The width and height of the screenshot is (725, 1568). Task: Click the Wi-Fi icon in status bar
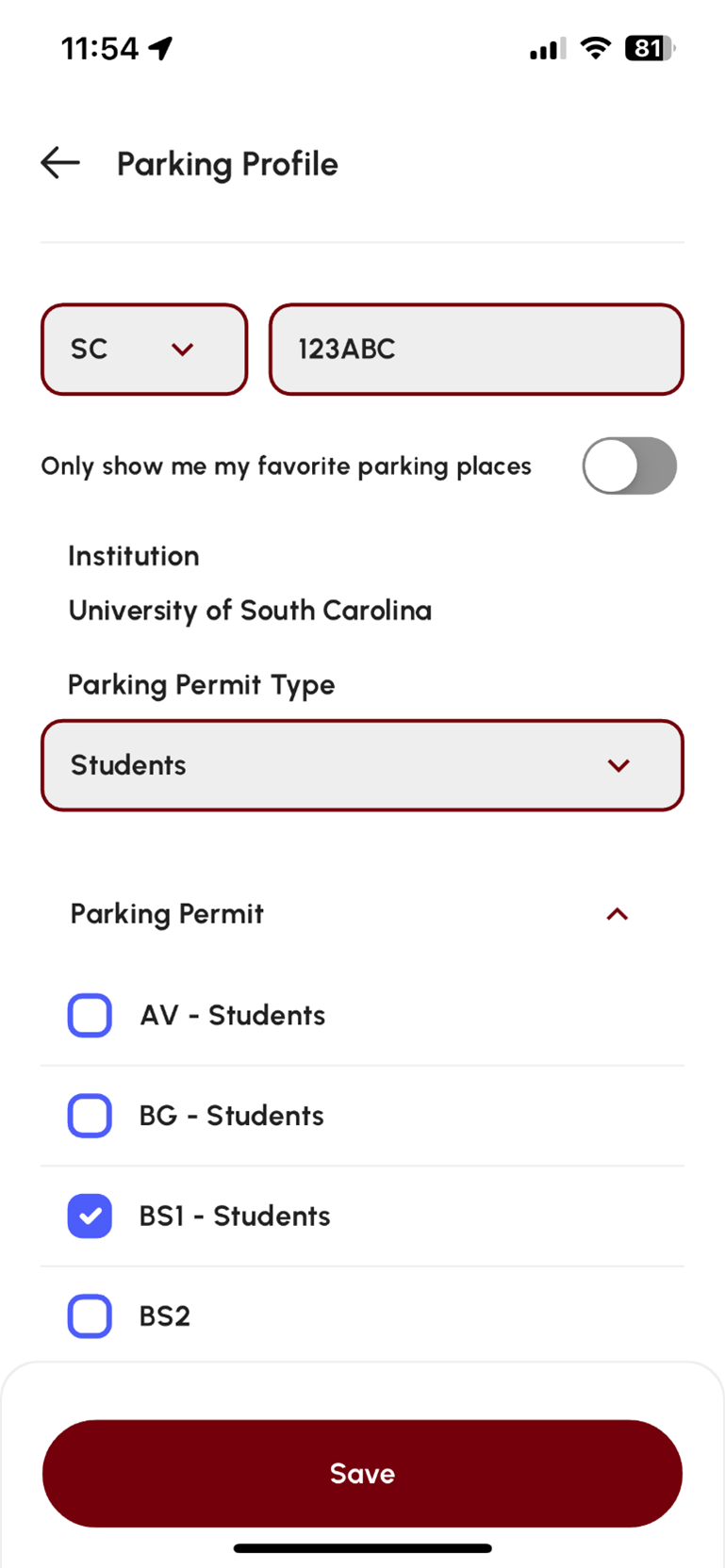(596, 47)
